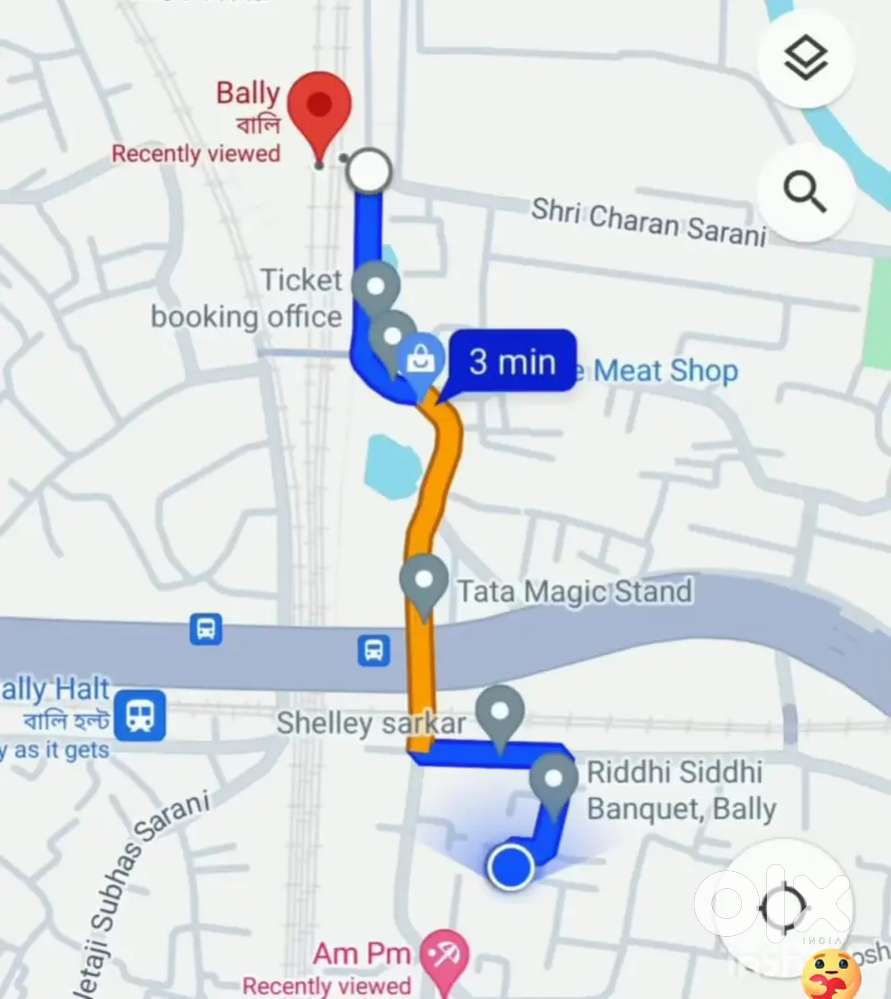Select the Bally Halt station icon
The height and width of the screenshot is (999, 891).
pyautogui.click(x=140, y=716)
